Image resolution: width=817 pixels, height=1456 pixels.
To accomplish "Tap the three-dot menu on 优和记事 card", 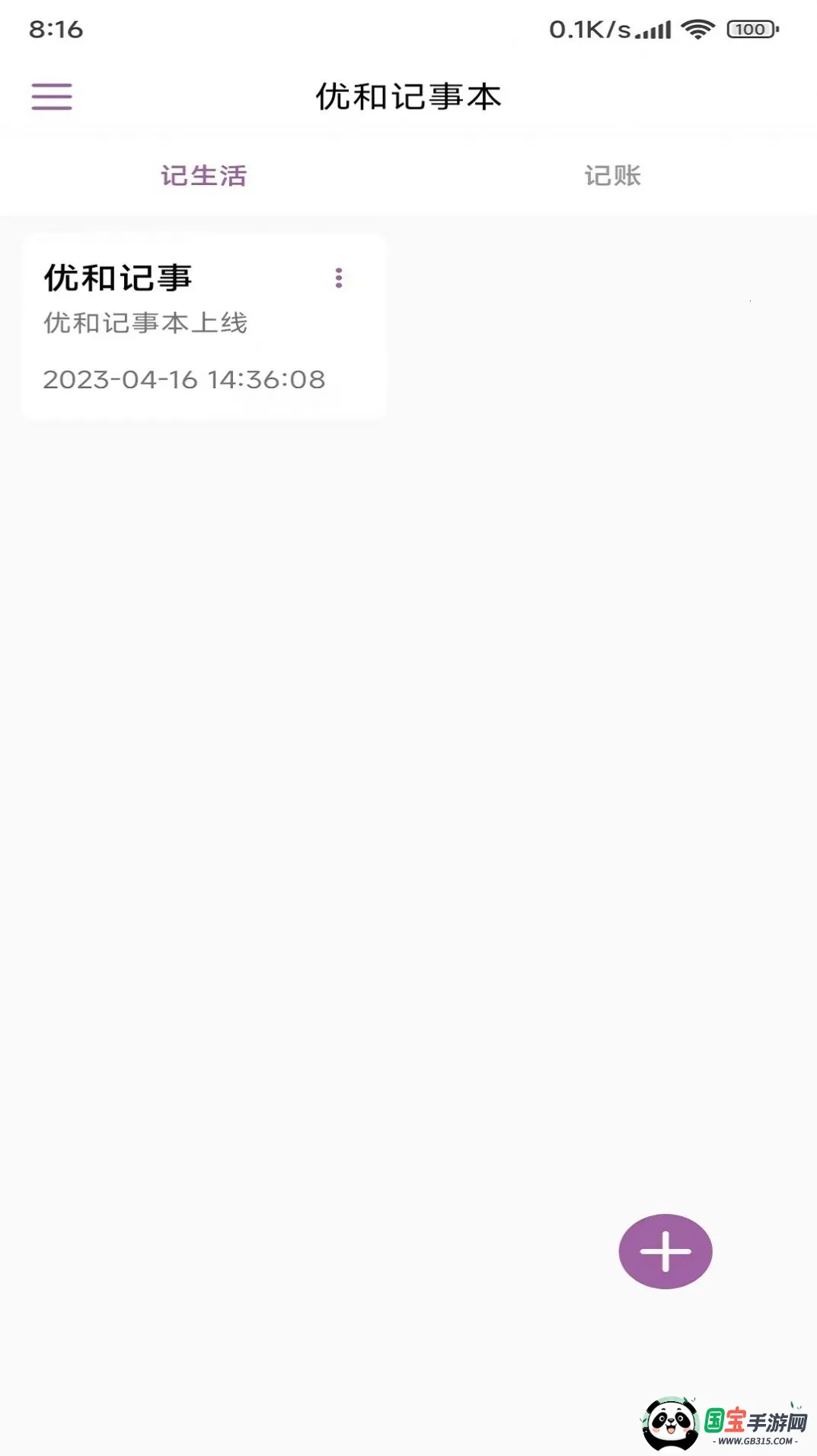I will (x=339, y=278).
